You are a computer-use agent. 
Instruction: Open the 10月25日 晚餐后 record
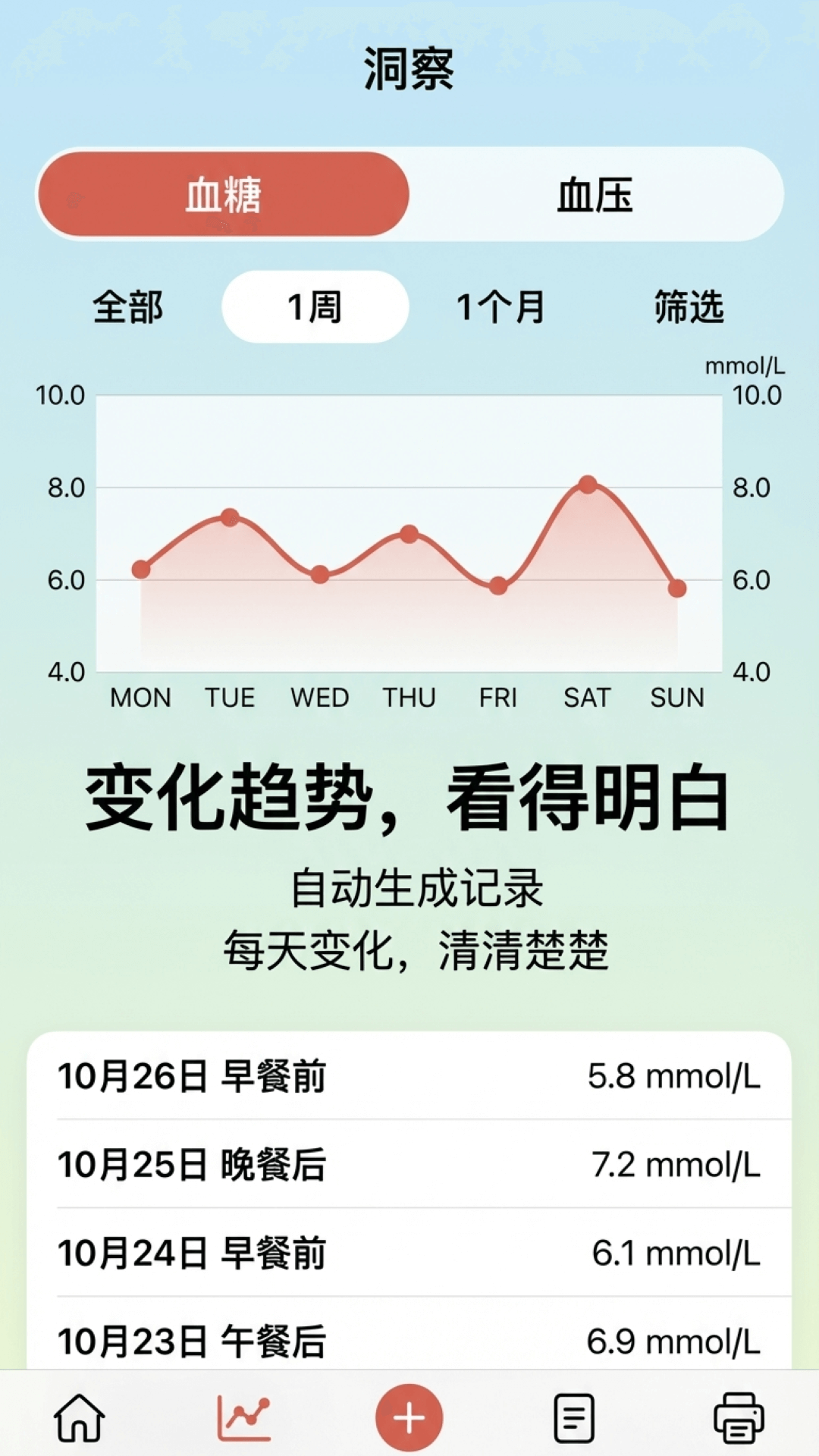[x=409, y=1165]
